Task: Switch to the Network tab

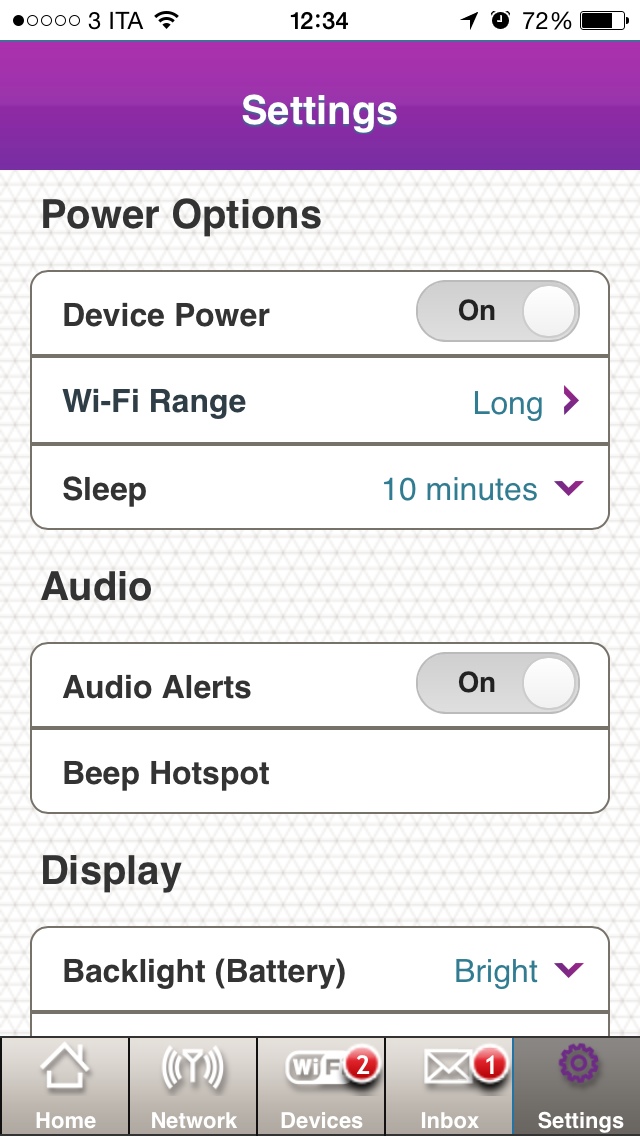Action: coord(193,1086)
